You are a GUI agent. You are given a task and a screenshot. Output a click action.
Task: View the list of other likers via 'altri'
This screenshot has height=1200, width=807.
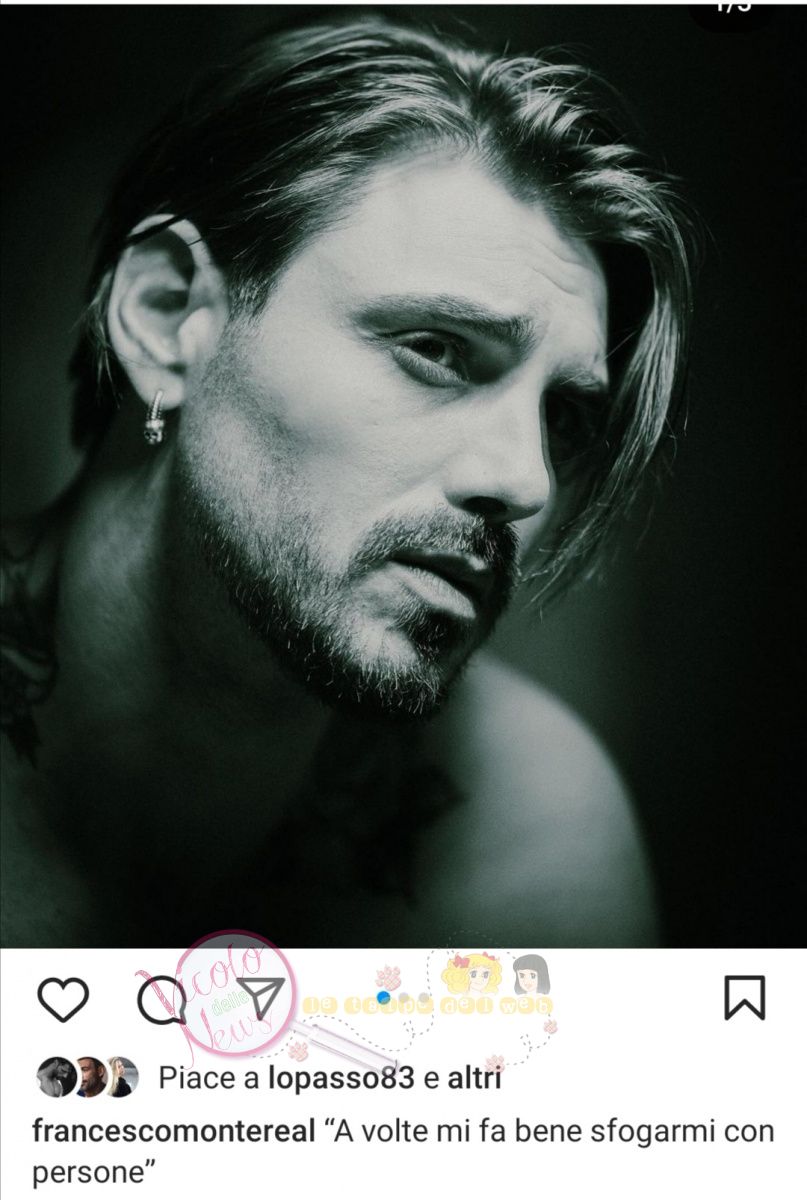[x=476, y=1079]
